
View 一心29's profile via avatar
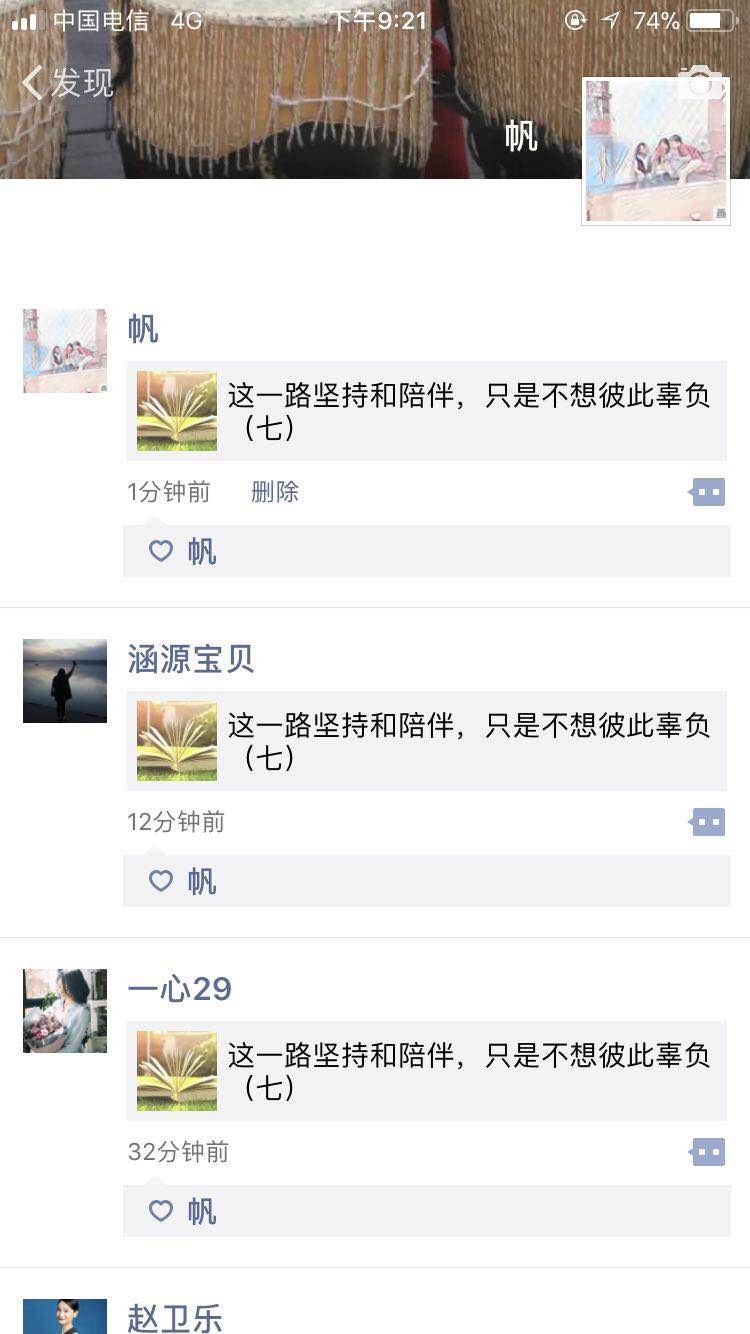pos(65,1010)
